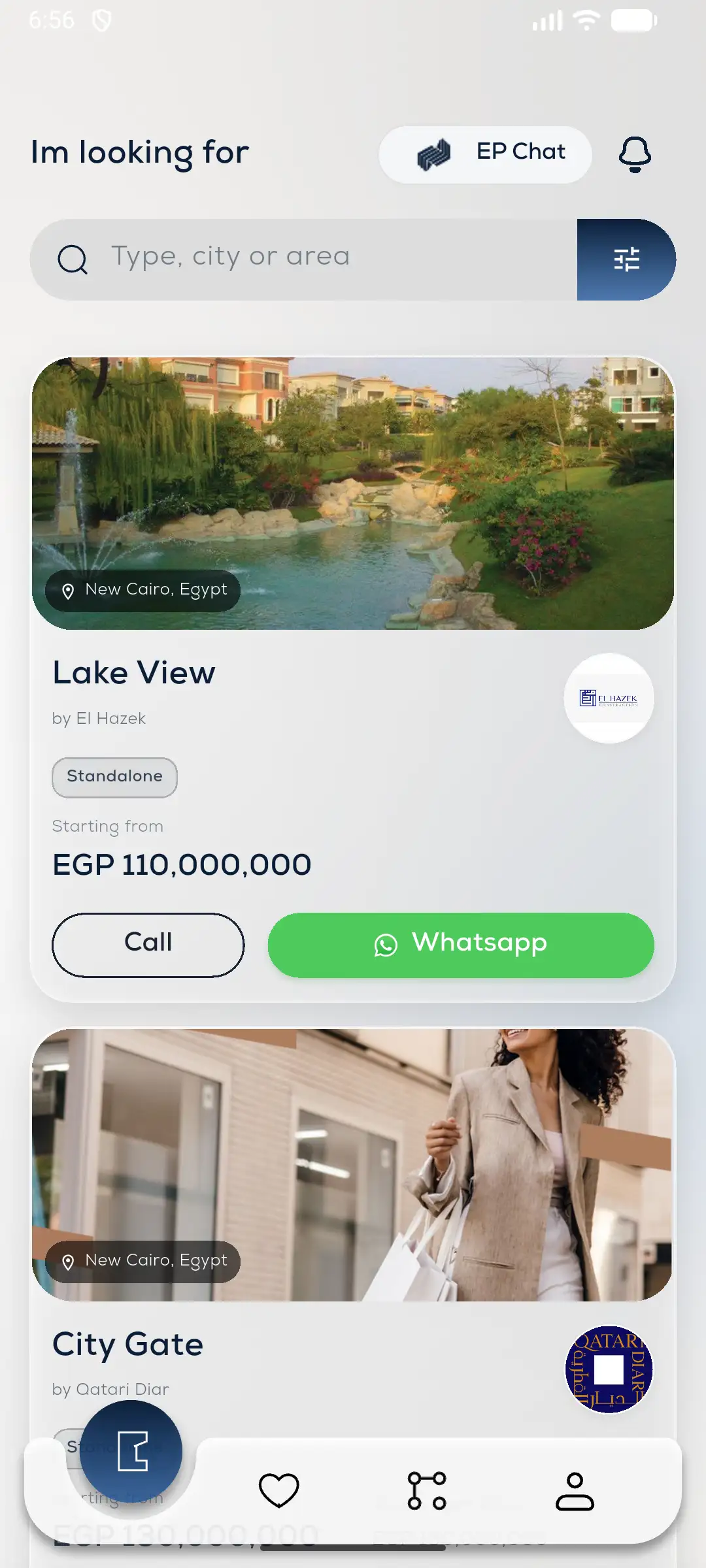Open the search filter options
Viewport: 706px width, 1568px height.
(626, 259)
